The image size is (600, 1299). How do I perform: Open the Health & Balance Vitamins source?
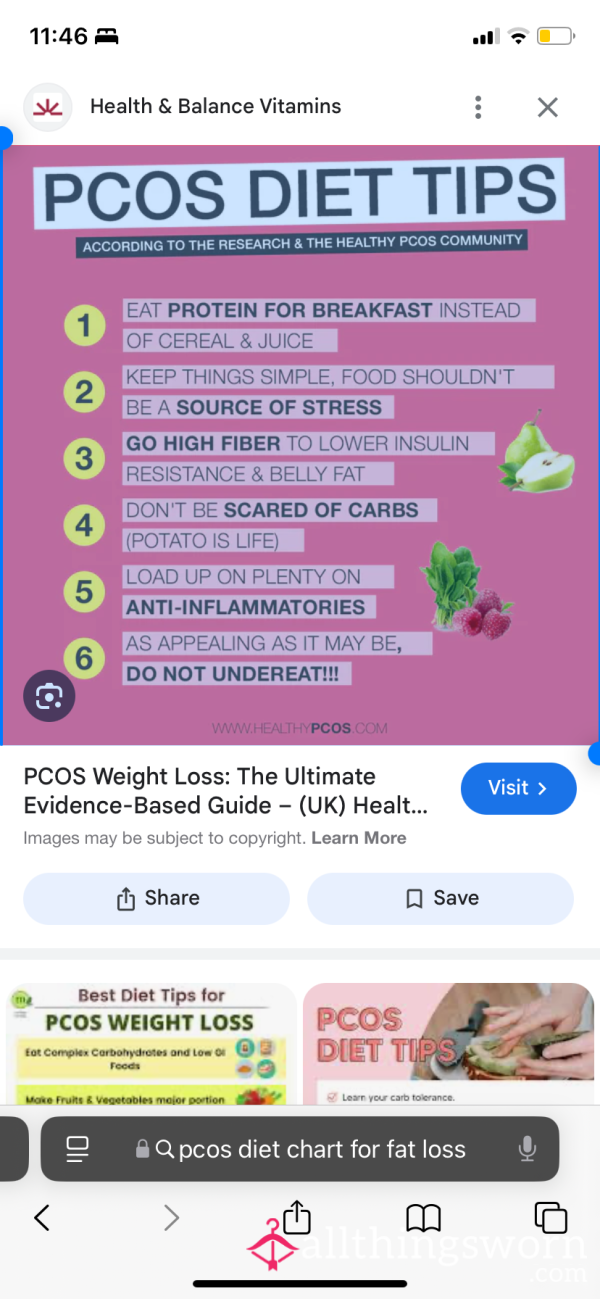(215, 107)
